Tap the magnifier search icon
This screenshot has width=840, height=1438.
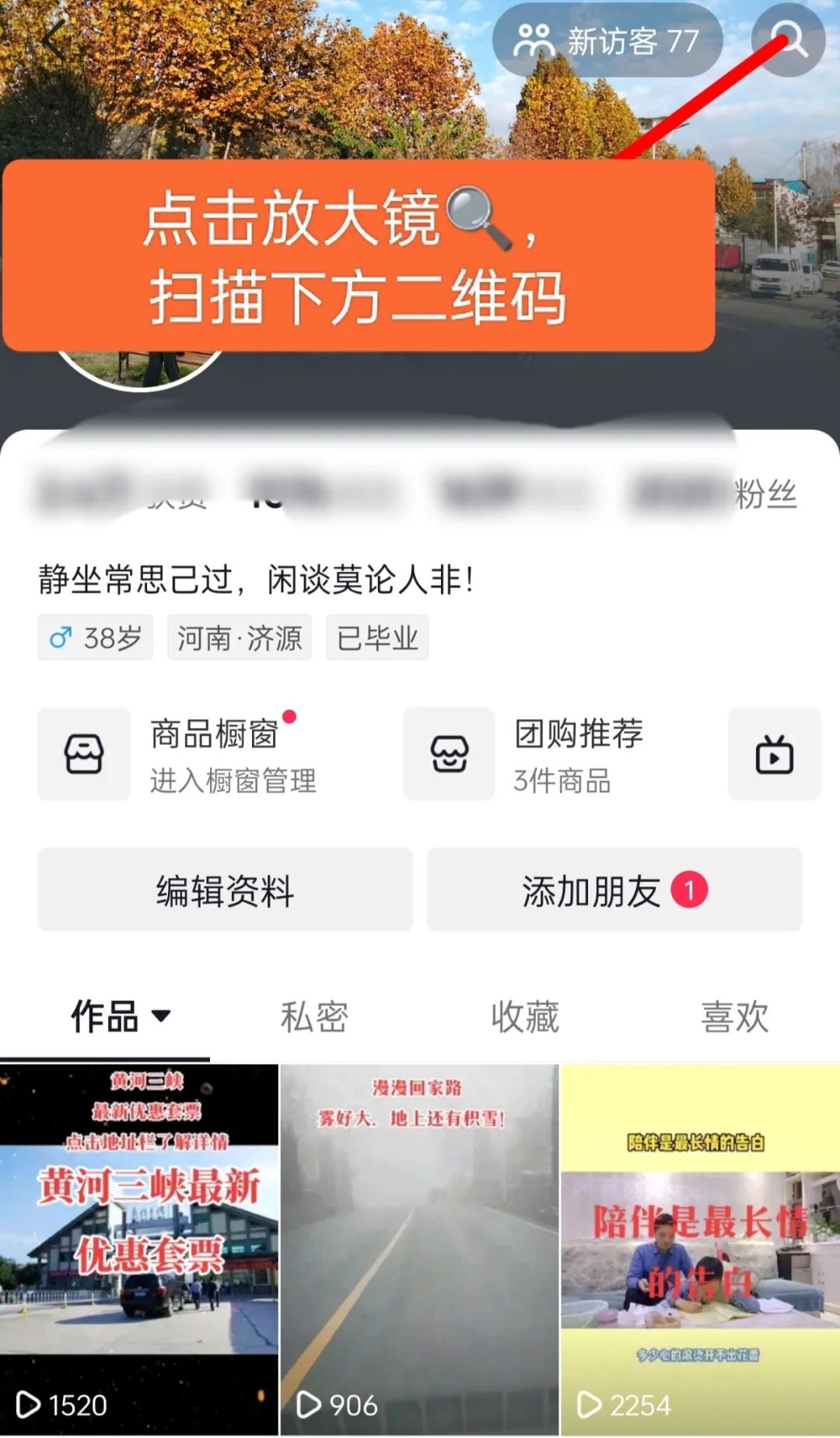(788, 40)
